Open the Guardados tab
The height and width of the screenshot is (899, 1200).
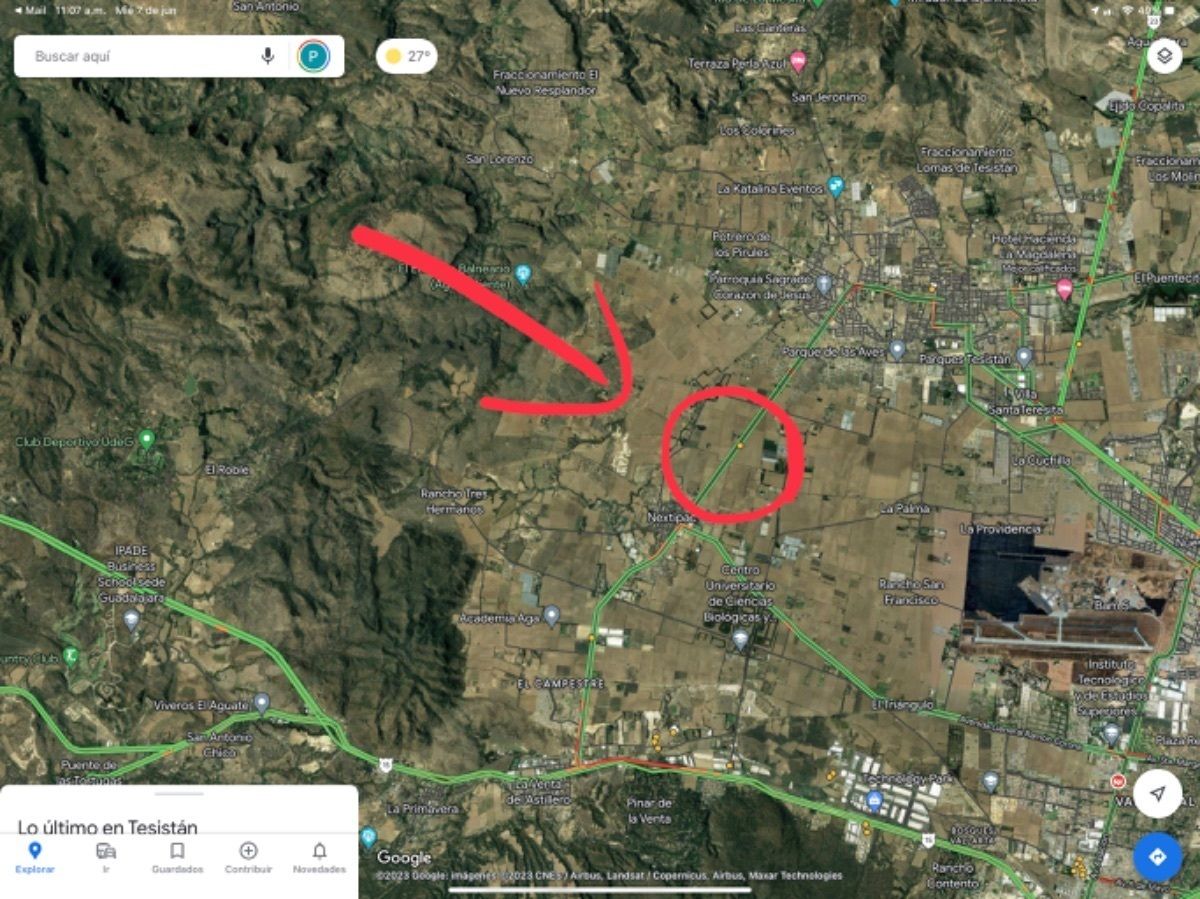click(x=177, y=857)
